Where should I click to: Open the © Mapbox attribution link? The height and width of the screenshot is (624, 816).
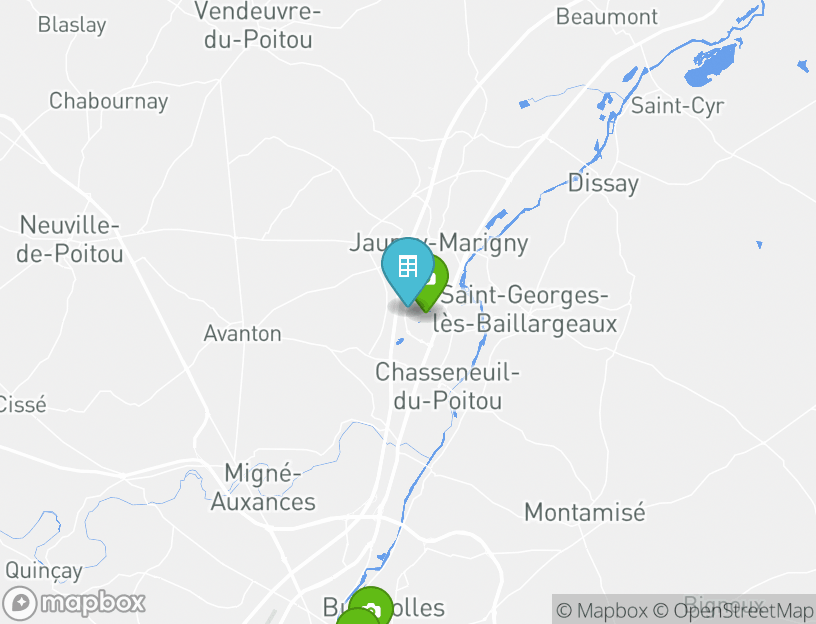click(602, 610)
